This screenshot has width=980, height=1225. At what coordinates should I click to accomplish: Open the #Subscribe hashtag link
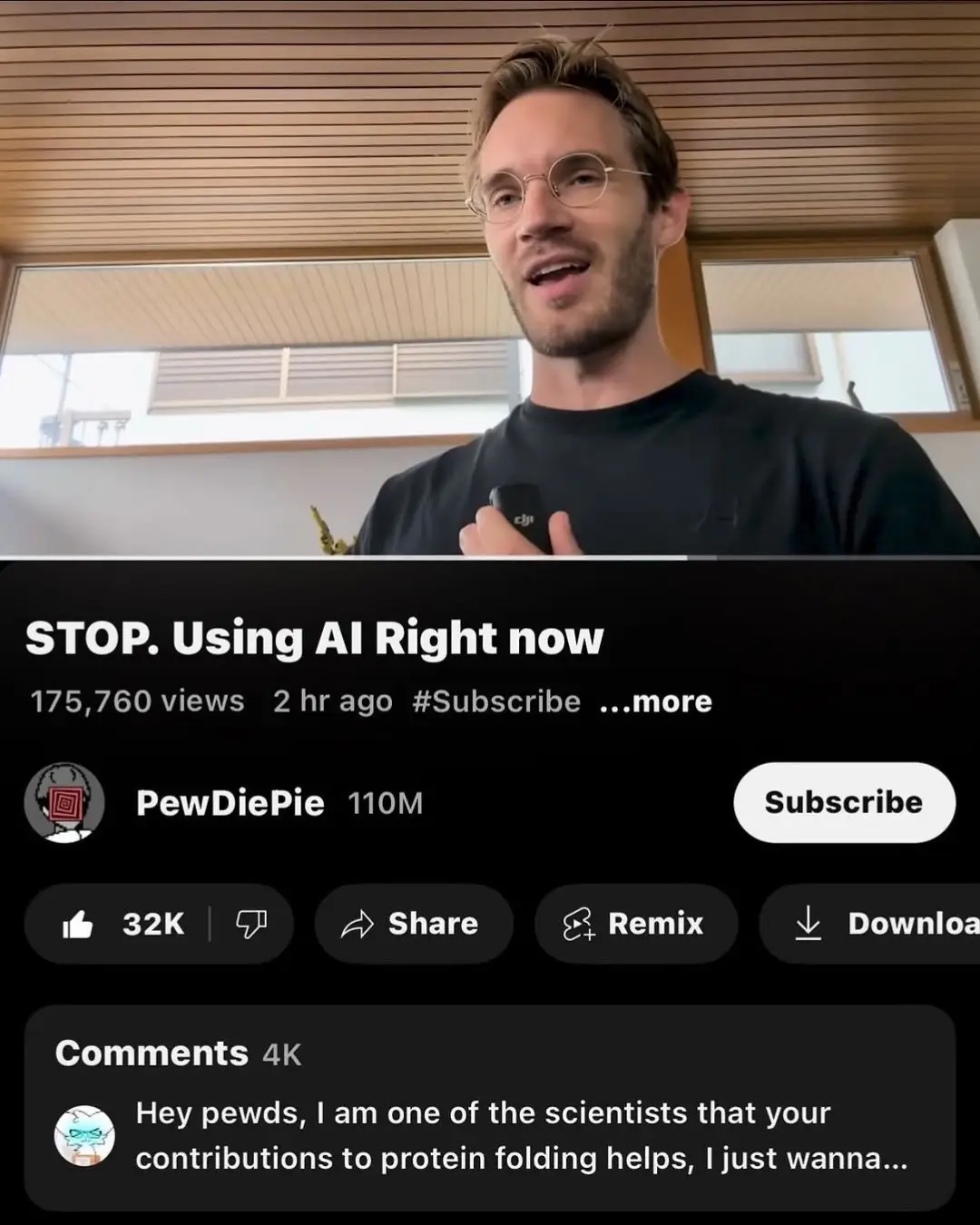point(497,701)
